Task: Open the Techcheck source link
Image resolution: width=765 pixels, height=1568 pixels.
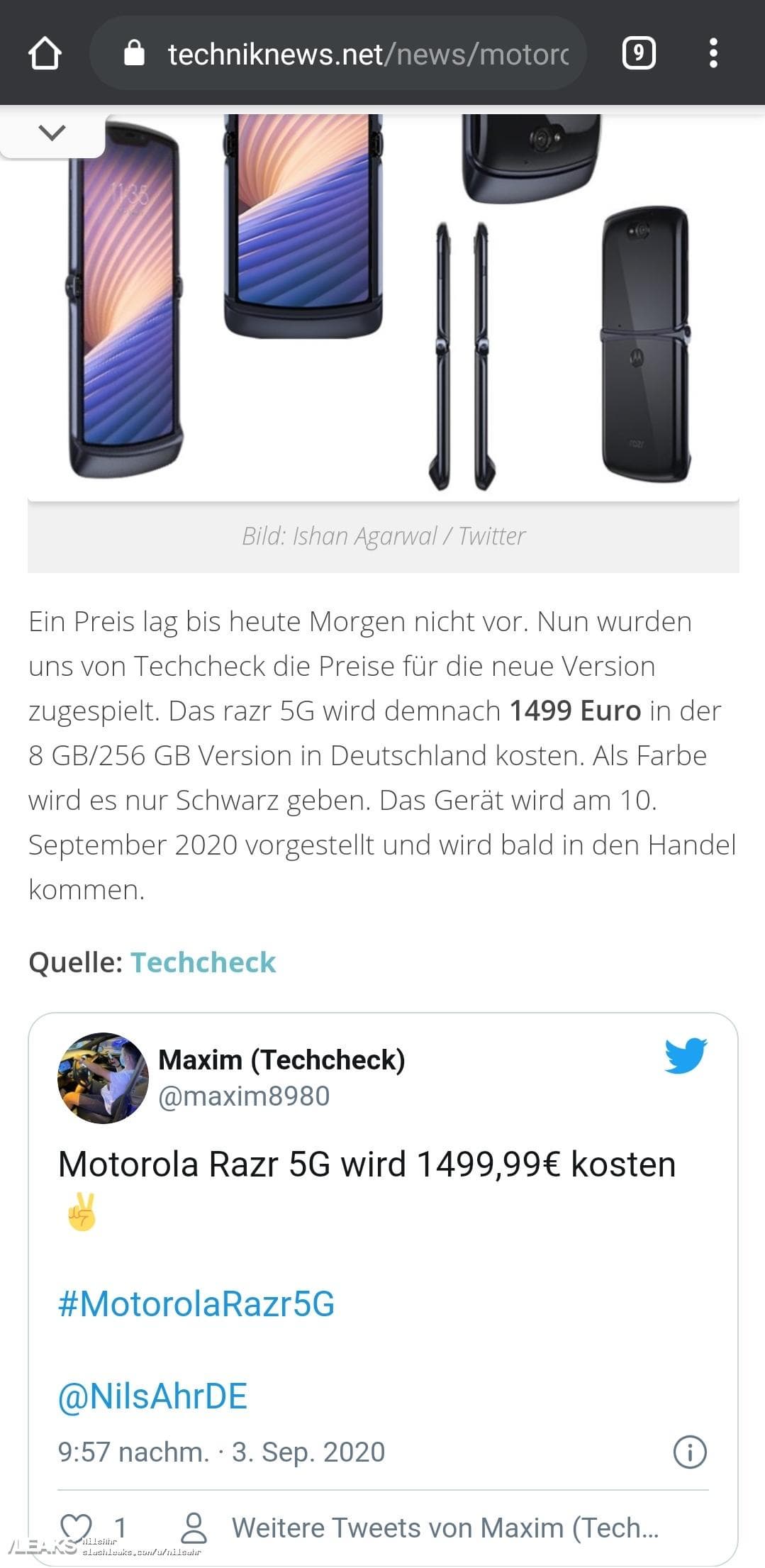Action: pos(203,962)
